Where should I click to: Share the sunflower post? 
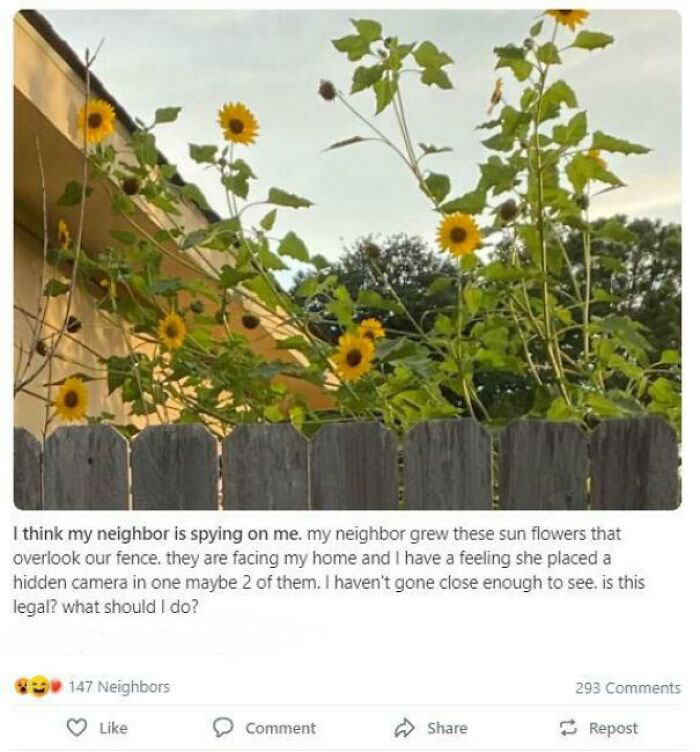pyautogui.click(x=431, y=728)
